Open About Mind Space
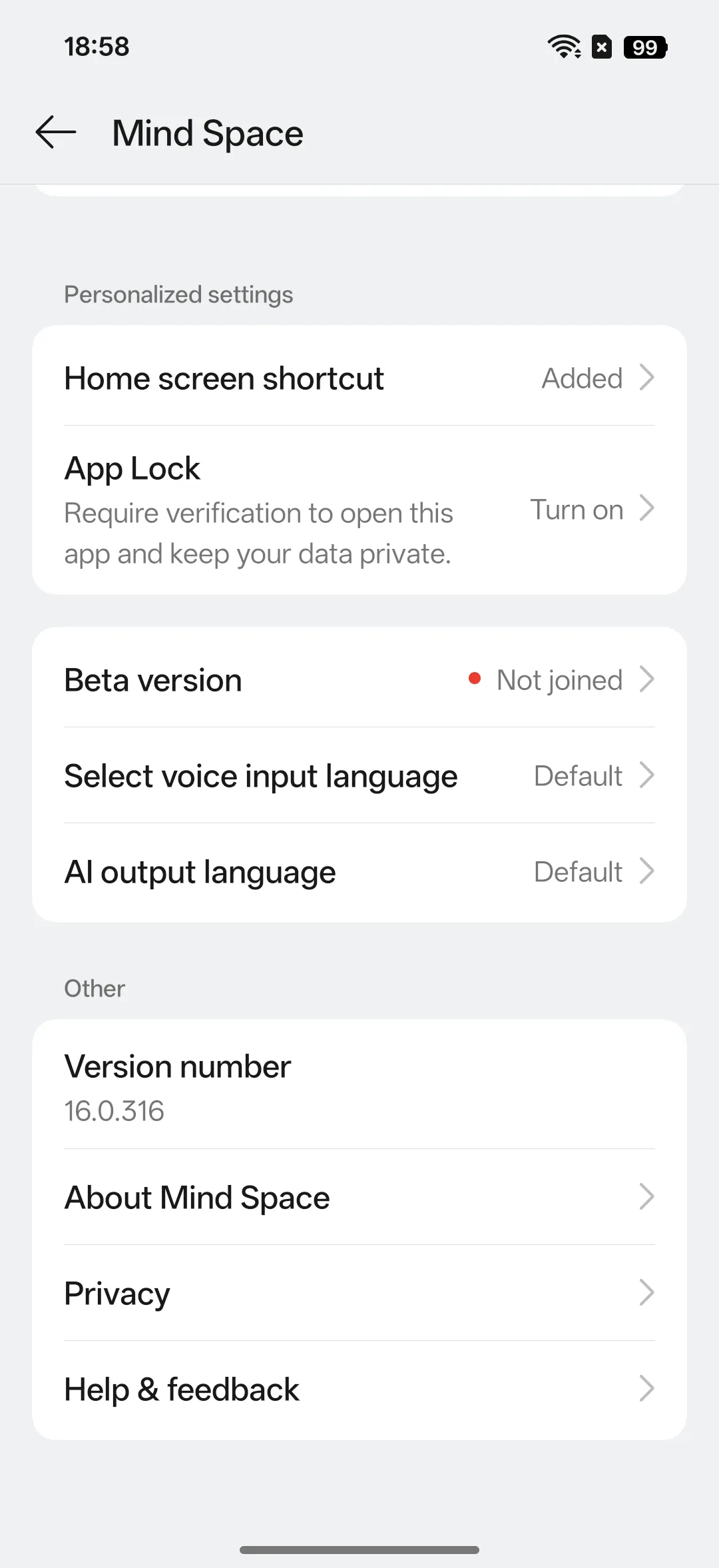 pyautogui.click(x=359, y=1197)
